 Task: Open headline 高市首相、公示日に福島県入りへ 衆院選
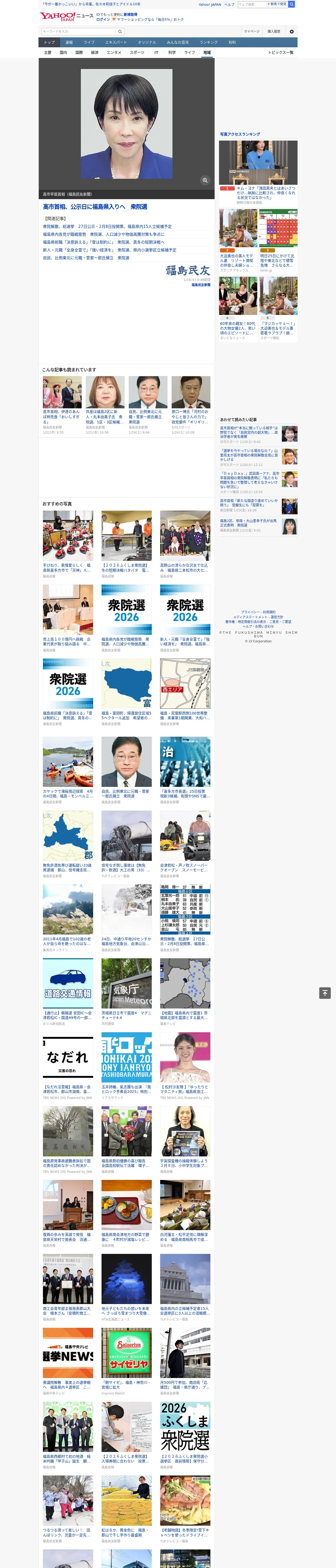click(x=95, y=207)
